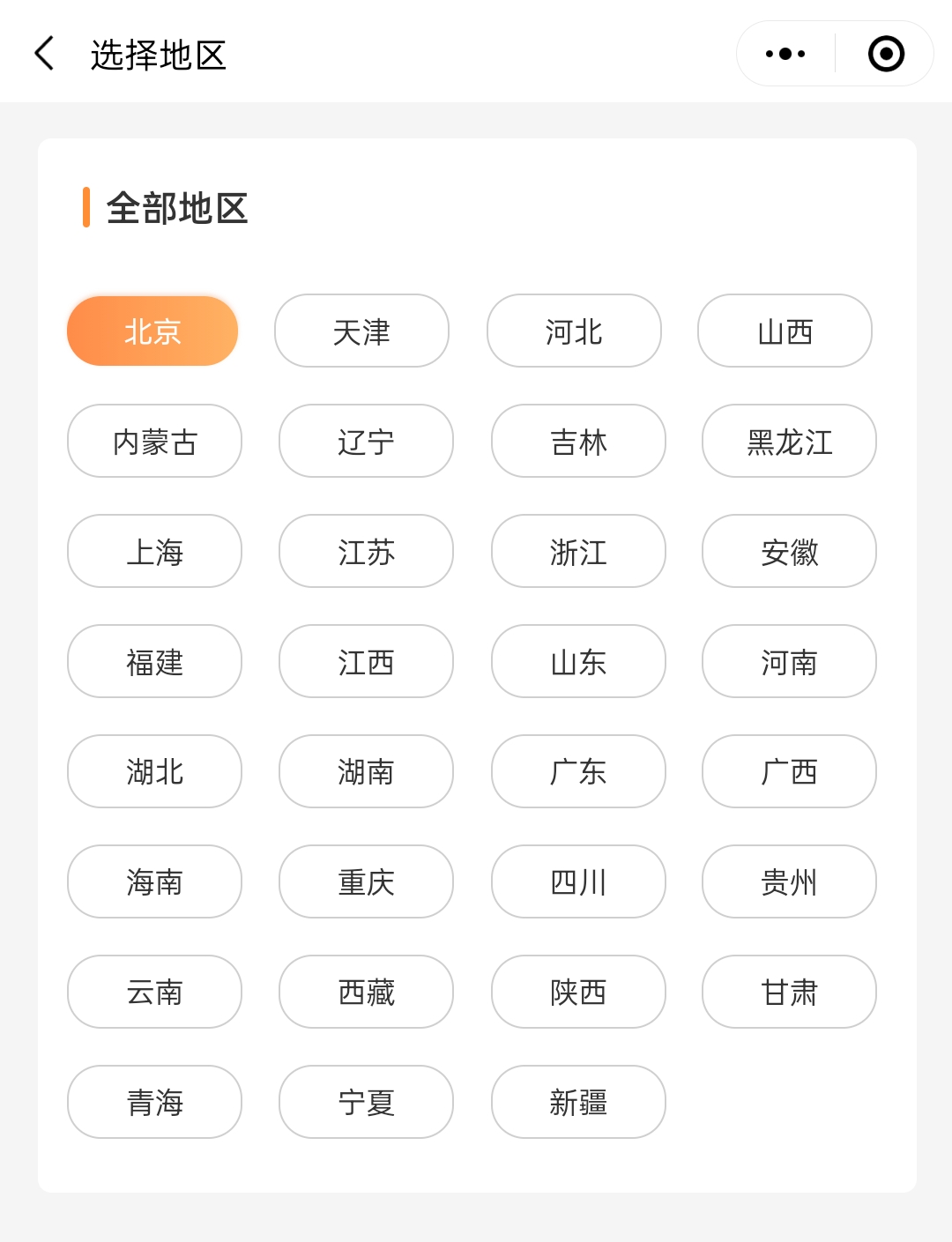Select the 黑龙江 province chip
952x1242 pixels.
789,441
